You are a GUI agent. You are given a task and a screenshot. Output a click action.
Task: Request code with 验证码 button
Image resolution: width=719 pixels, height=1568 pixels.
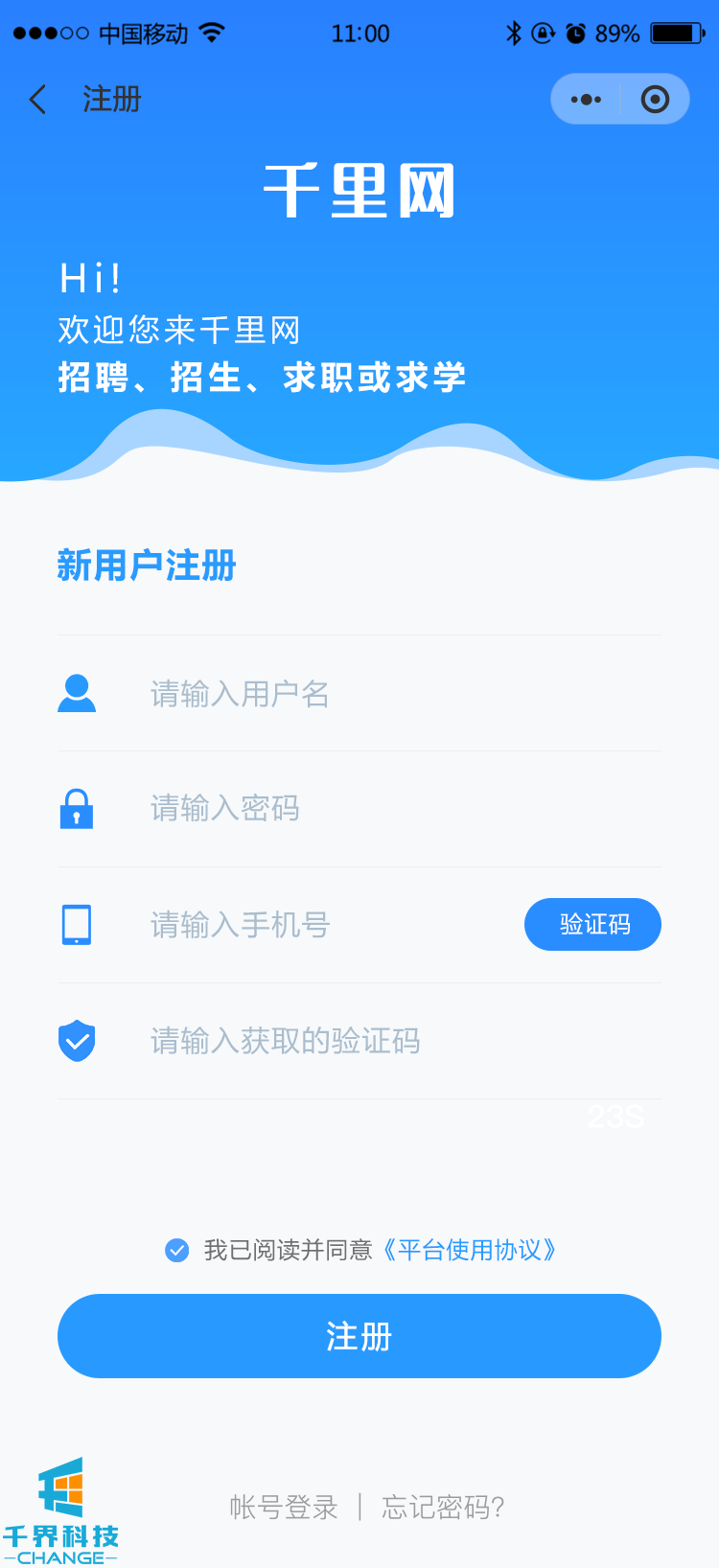point(592,925)
